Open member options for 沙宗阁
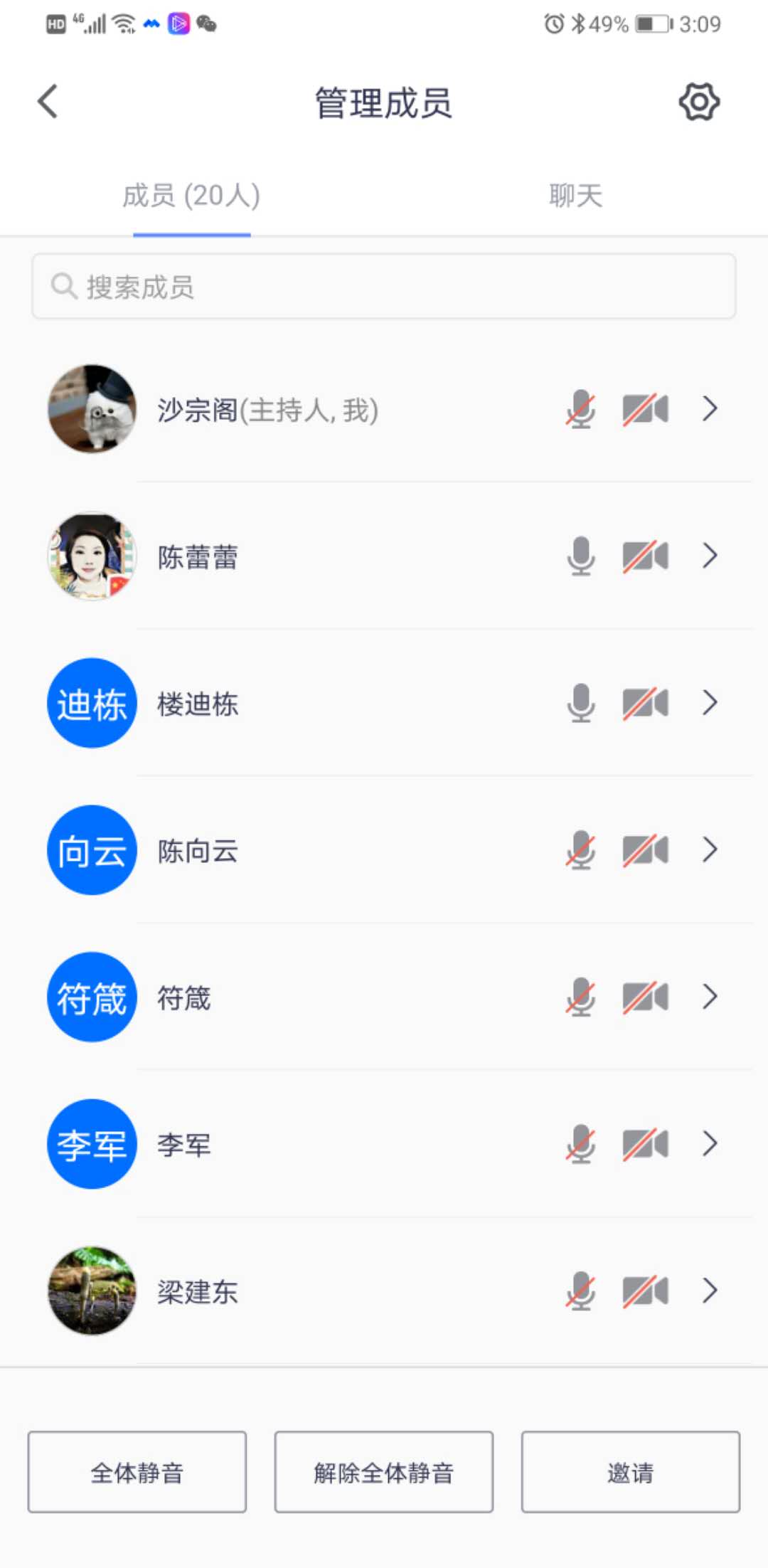 710,408
